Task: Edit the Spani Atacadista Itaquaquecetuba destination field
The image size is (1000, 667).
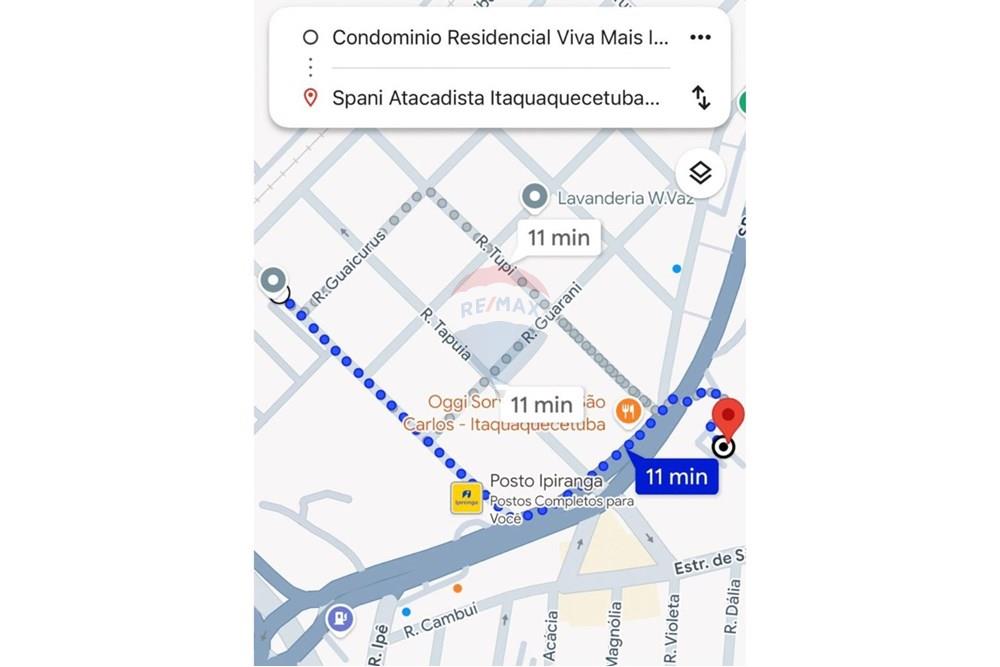Action: click(x=495, y=98)
